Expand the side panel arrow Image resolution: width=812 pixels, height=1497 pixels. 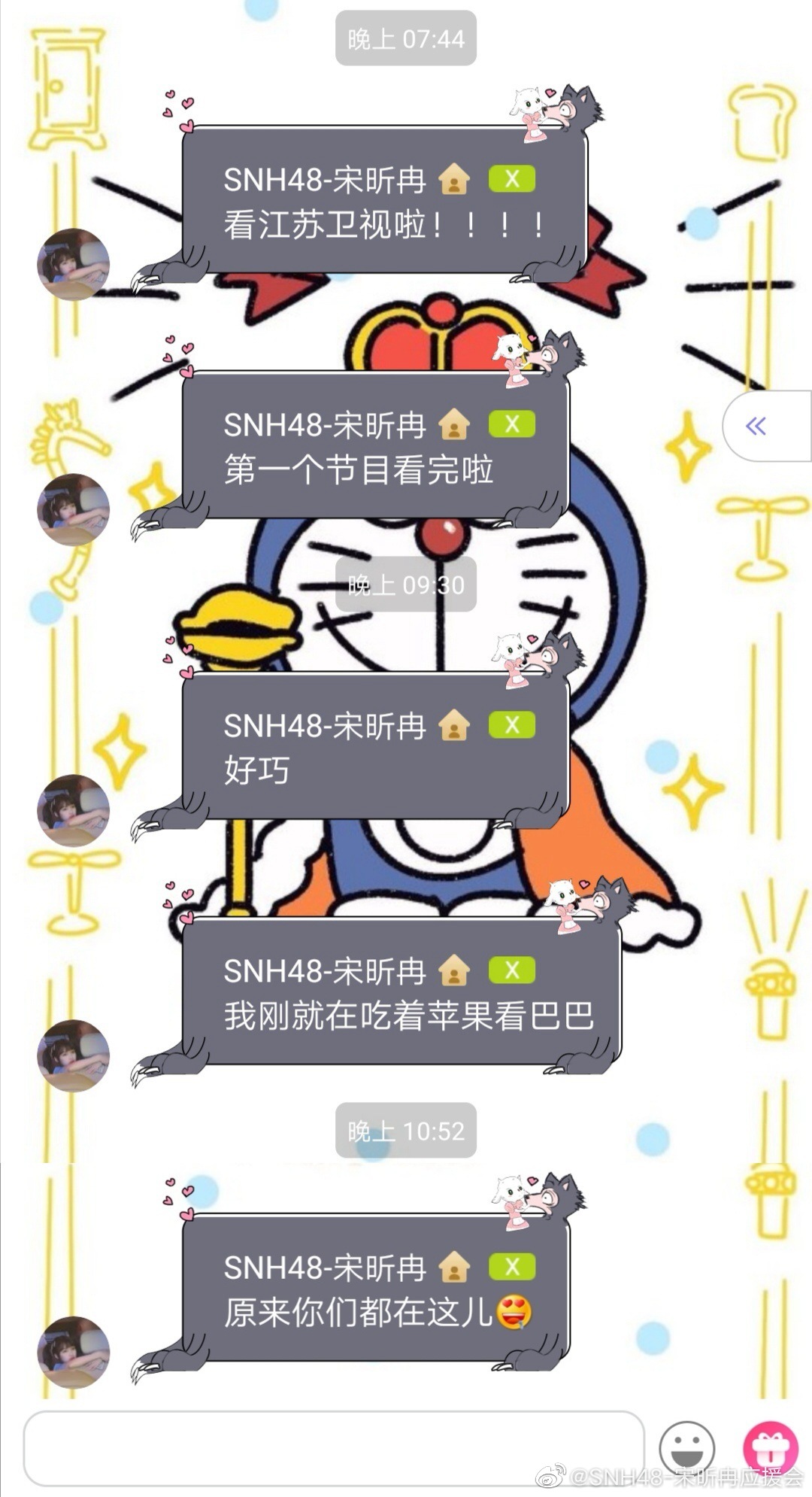(x=756, y=427)
